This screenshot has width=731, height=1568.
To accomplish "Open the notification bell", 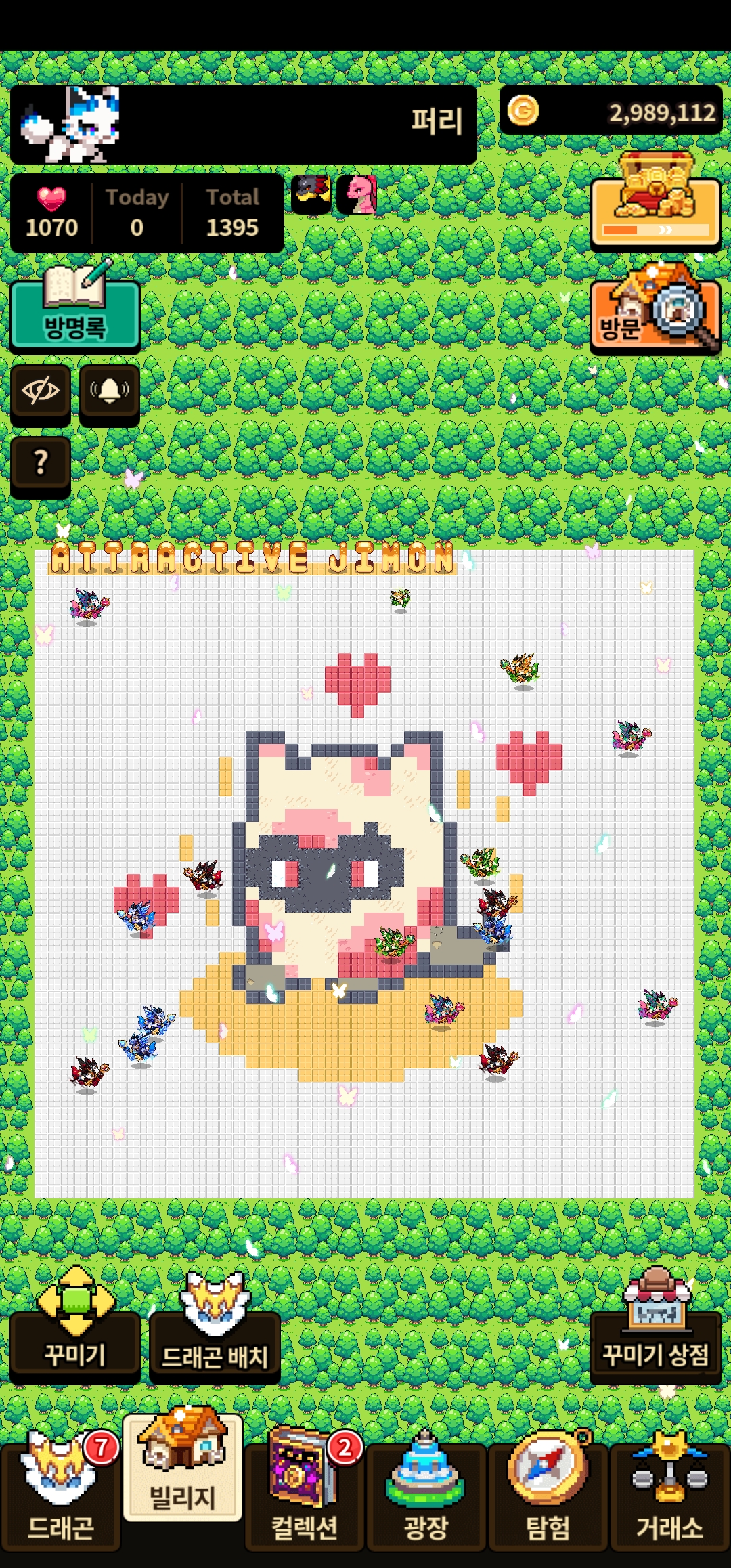I will 110,391.
